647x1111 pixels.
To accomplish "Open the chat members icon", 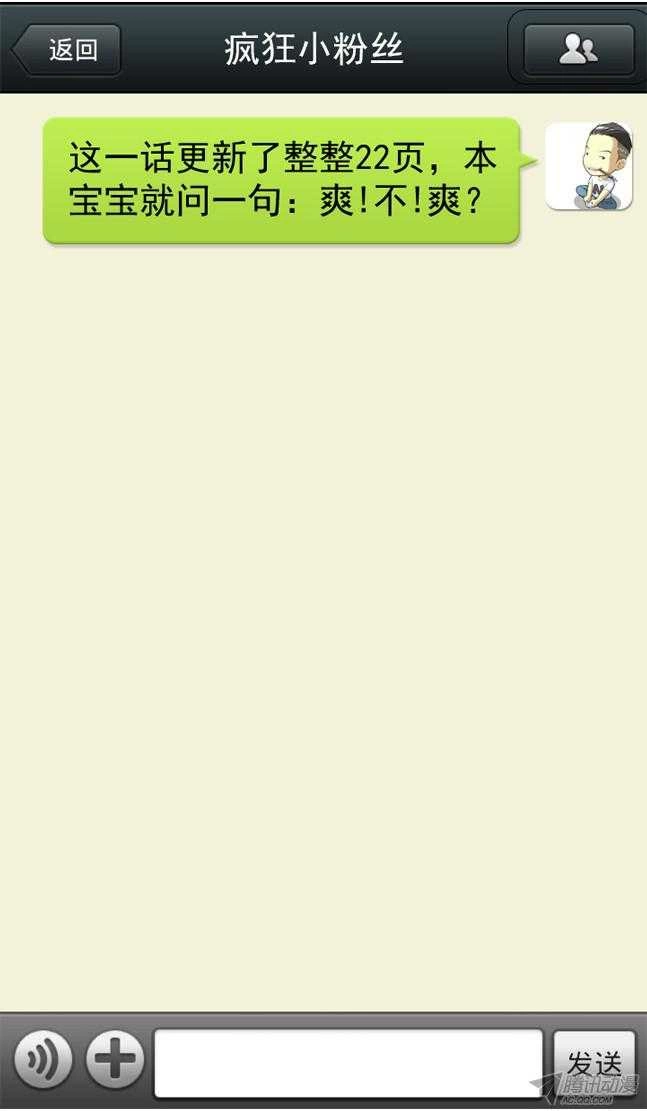I will coord(578,49).
